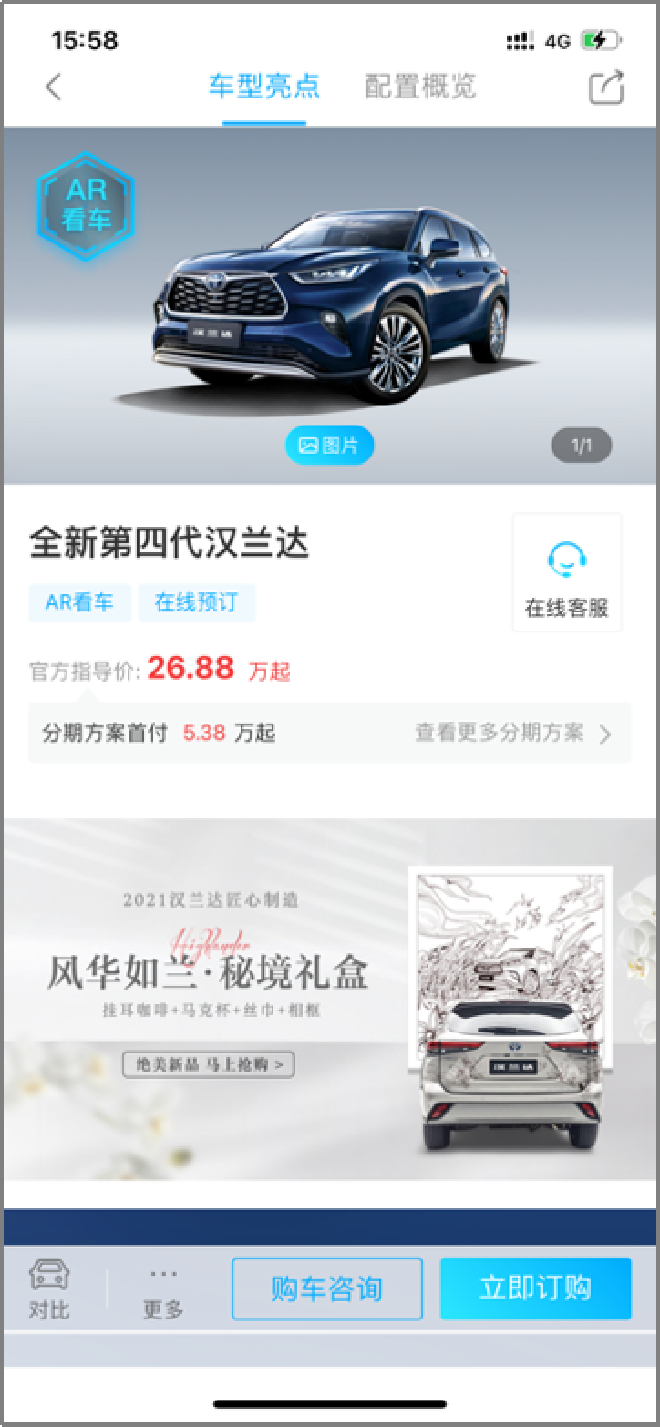Tap the 在线预订 chip

click(x=196, y=603)
